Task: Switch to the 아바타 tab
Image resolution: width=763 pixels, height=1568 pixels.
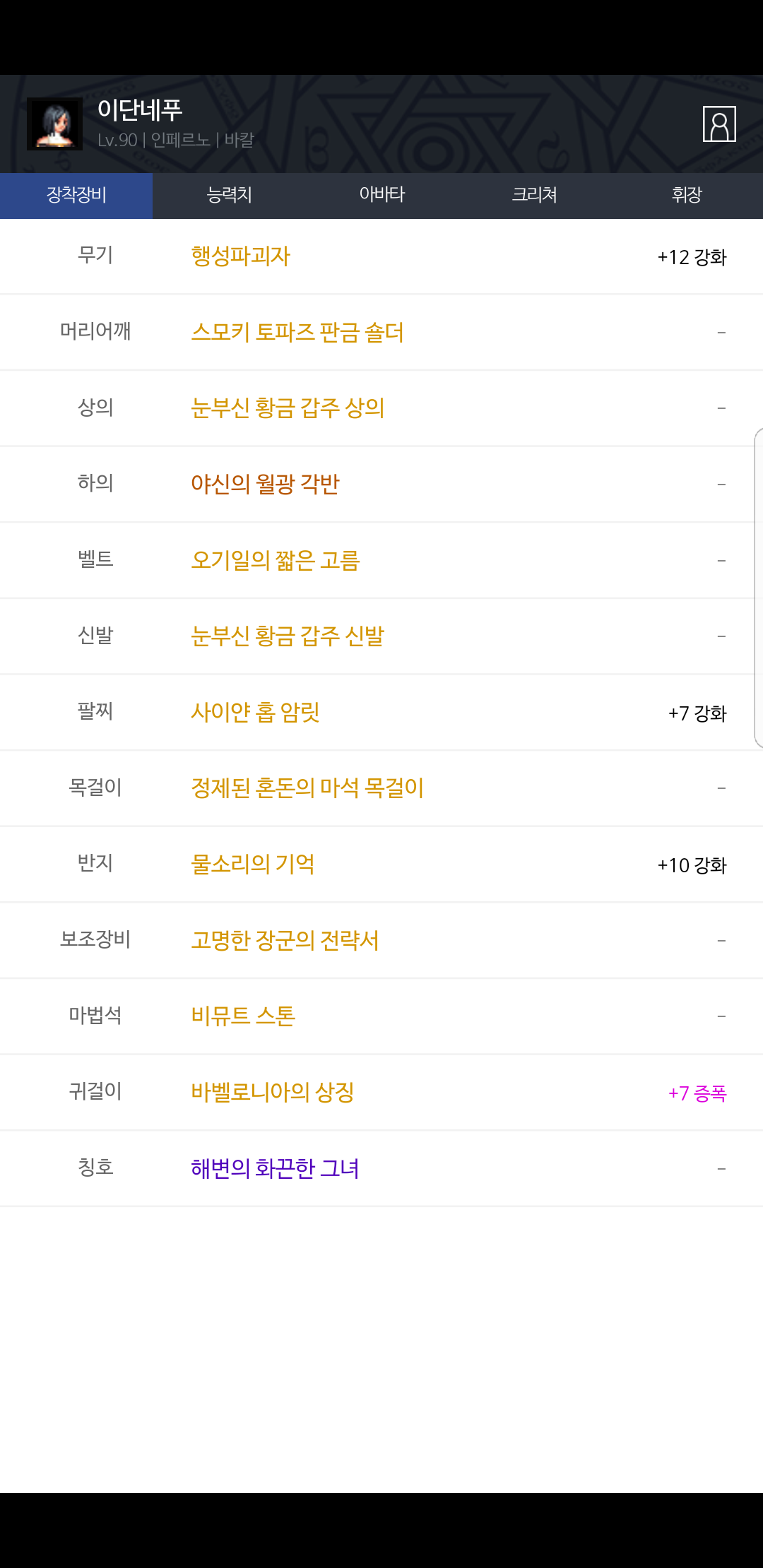Action: pos(381,195)
